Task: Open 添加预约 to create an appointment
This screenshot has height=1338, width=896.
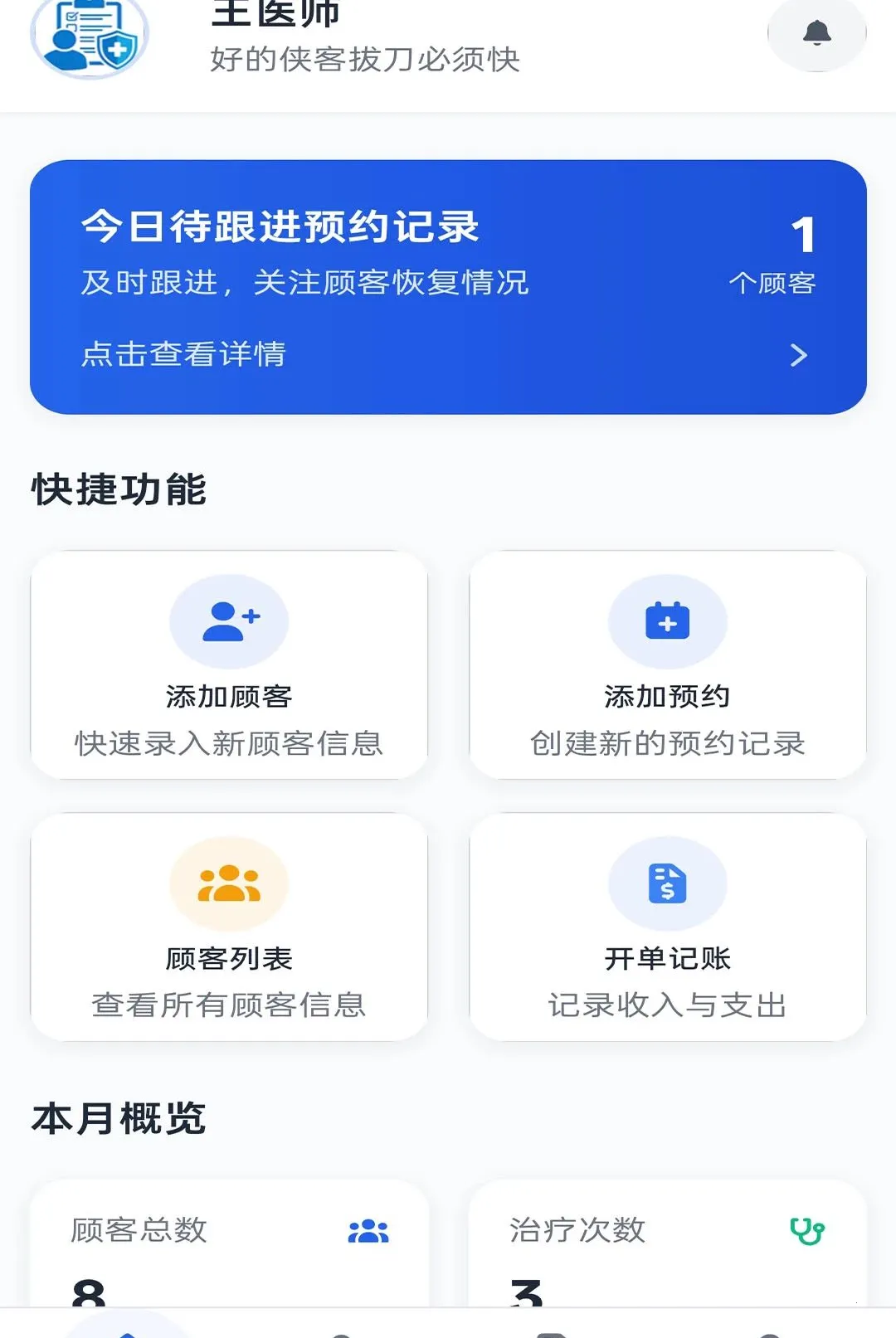Action: pyautogui.click(x=668, y=664)
